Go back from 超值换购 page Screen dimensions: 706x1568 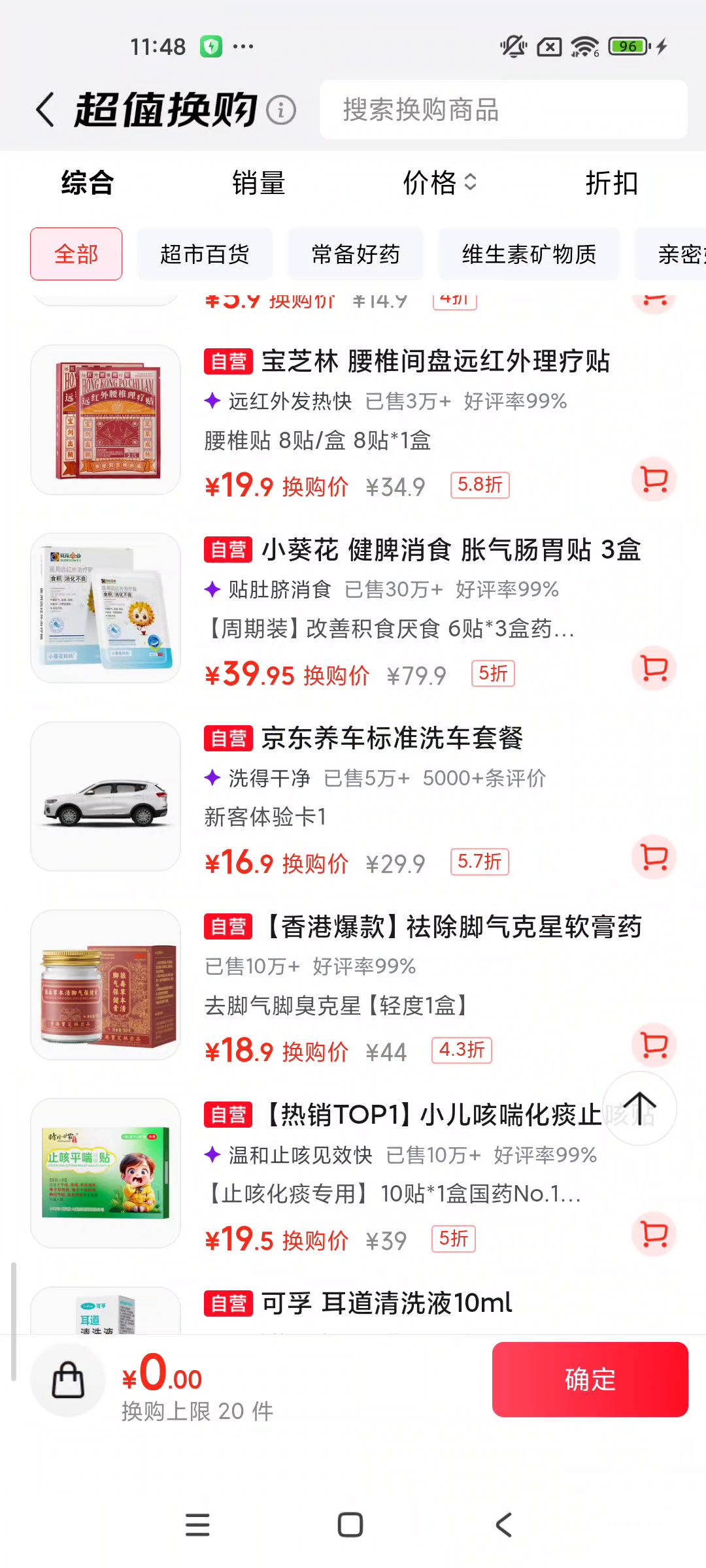[x=46, y=109]
